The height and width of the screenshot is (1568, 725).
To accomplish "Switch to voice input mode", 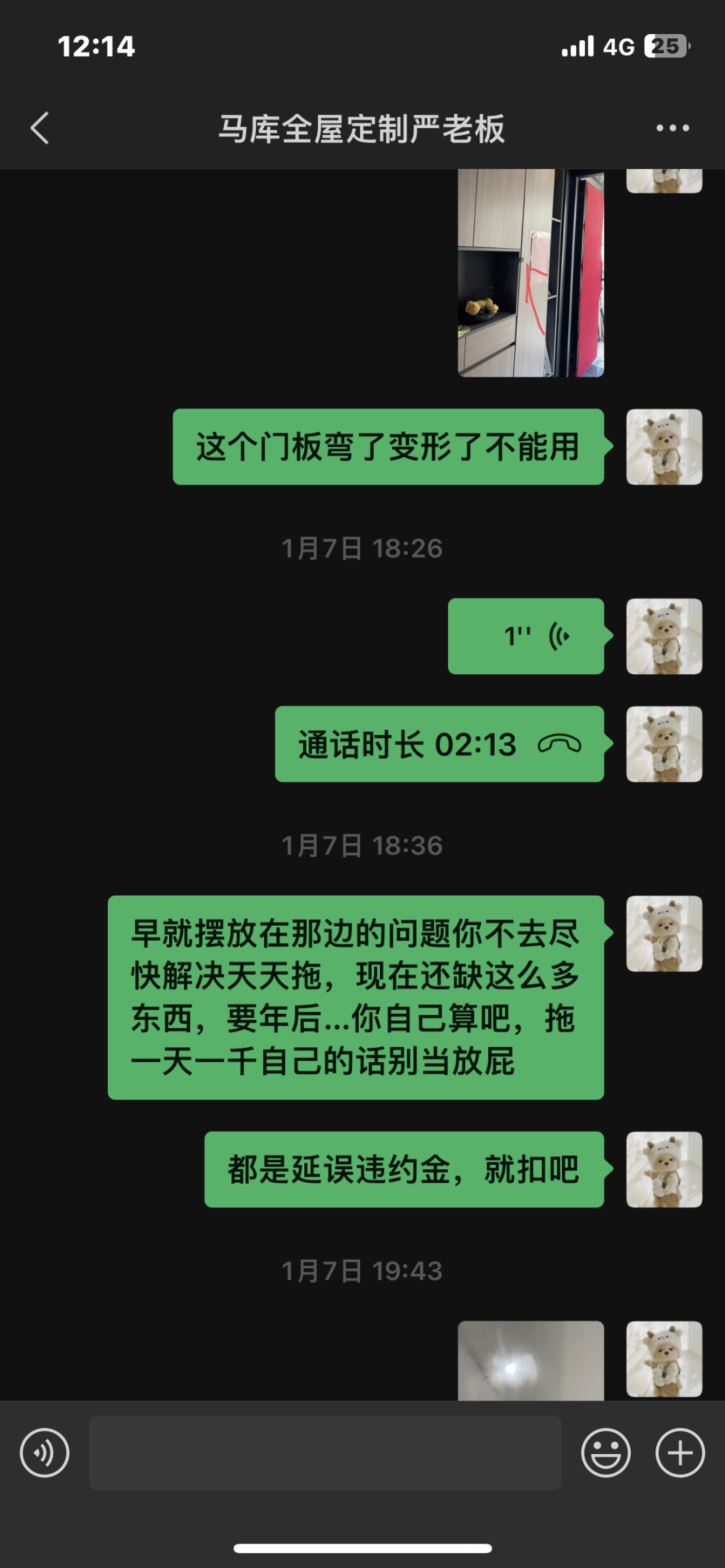I will [x=45, y=1453].
